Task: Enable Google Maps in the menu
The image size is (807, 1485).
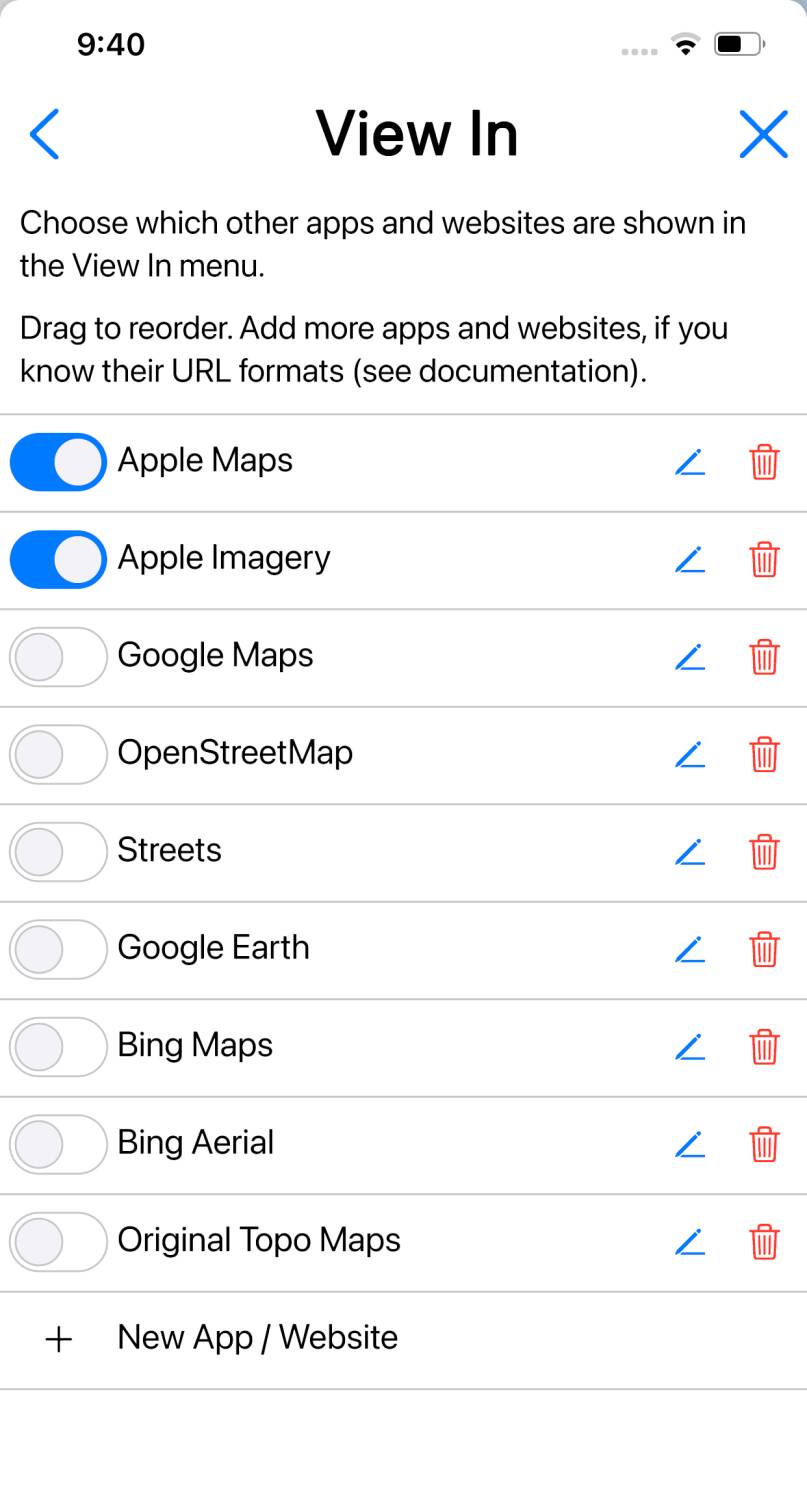Action: (x=58, y=656)
